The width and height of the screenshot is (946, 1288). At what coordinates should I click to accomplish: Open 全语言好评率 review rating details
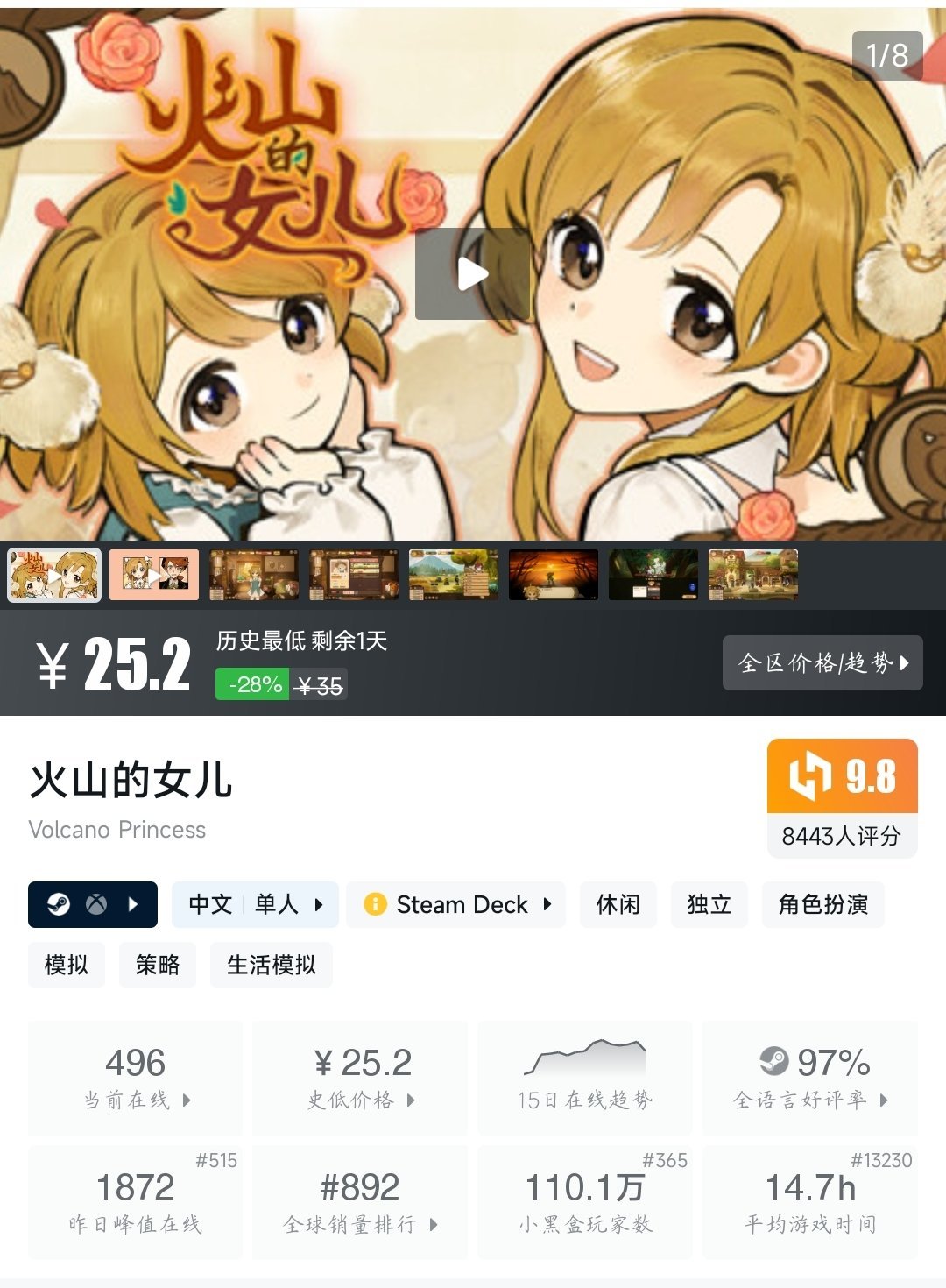click(x=810, y=1079)
